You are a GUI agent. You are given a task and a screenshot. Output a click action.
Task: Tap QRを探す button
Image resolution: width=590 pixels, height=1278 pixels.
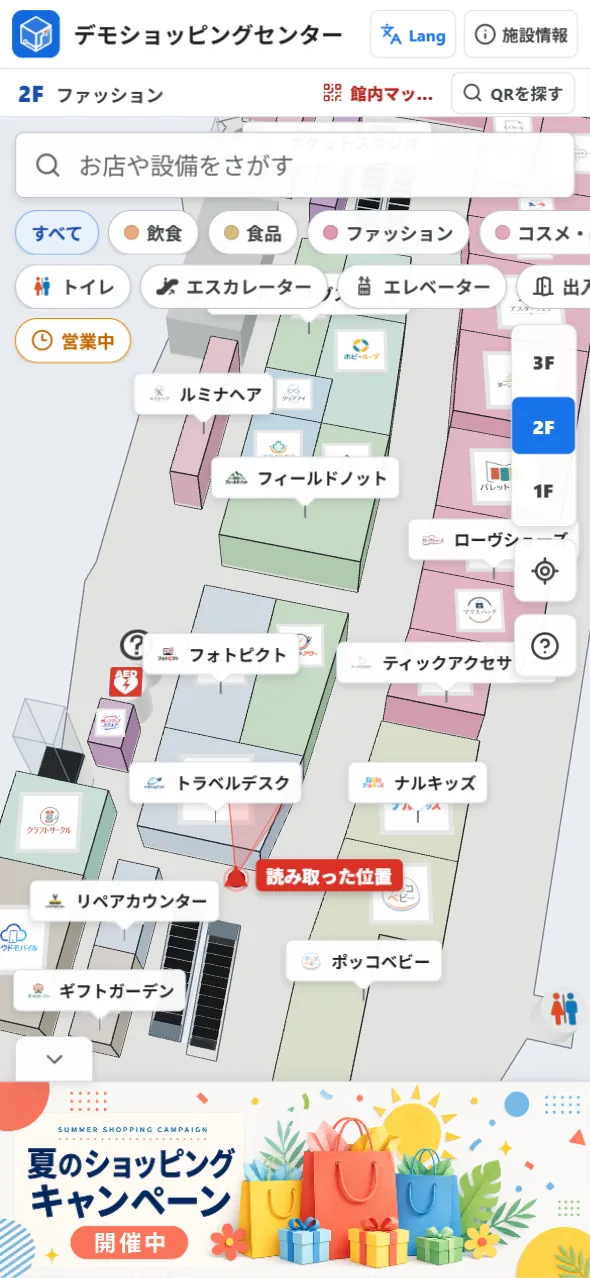(x=513, y=94)
